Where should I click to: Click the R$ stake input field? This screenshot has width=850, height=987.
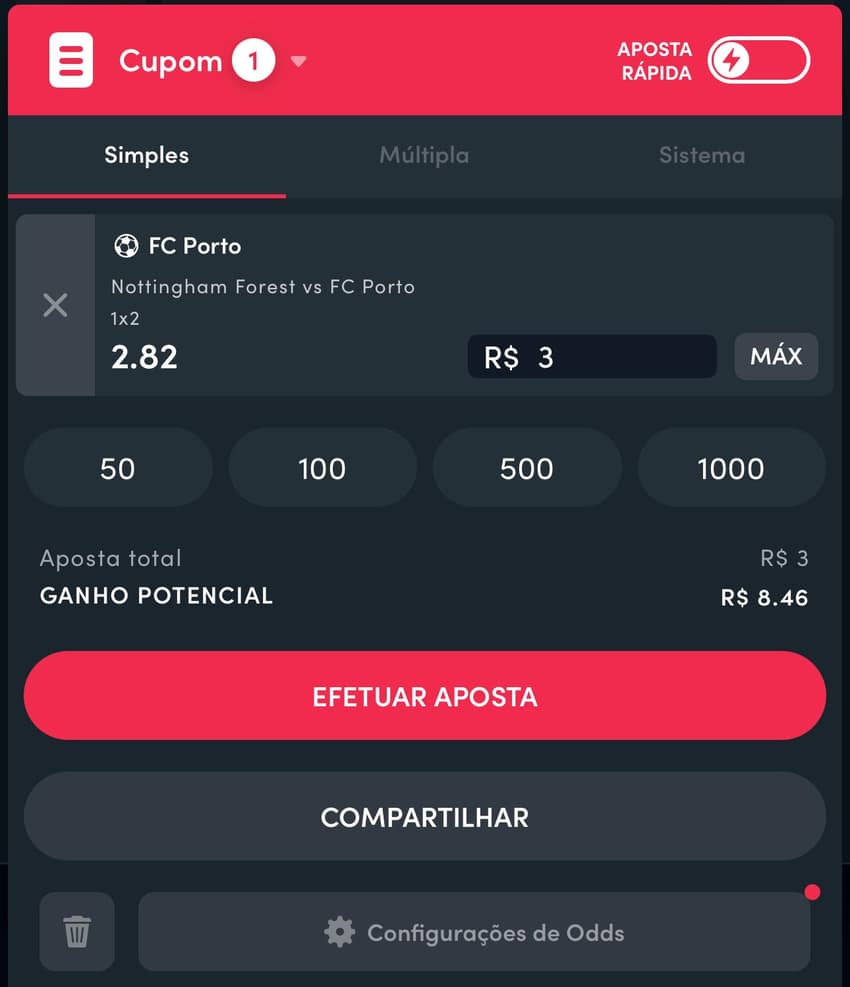tap(592, 356)
